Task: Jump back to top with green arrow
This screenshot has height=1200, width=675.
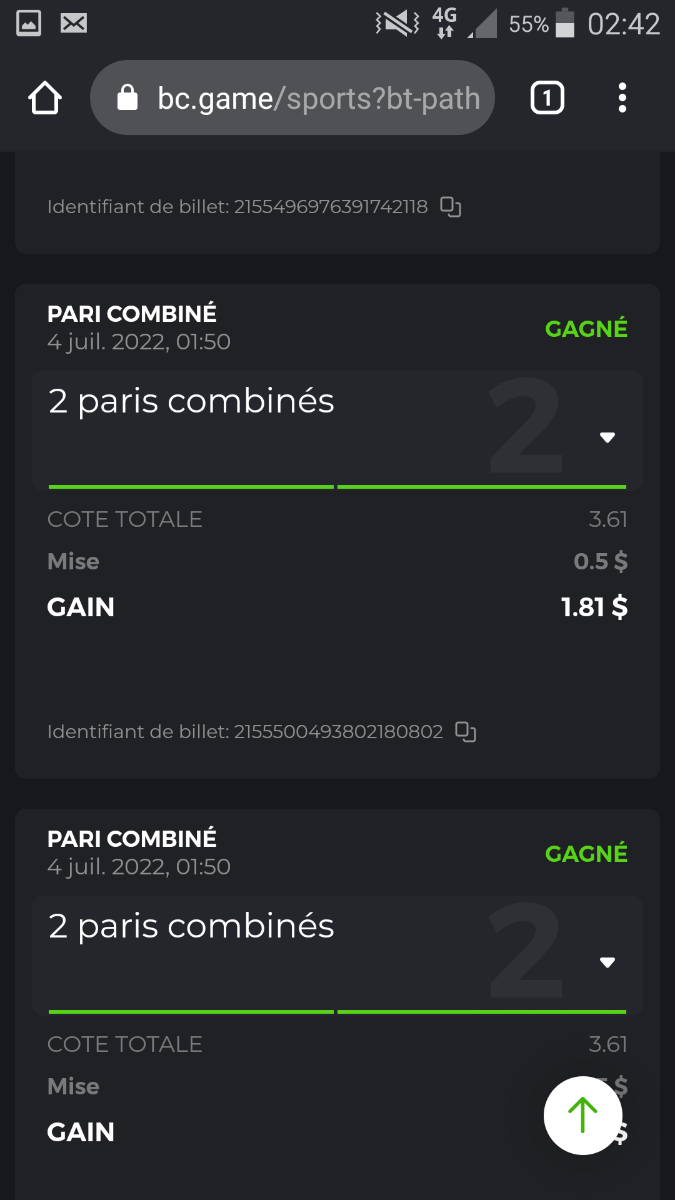Action: click(x=583, y=1115)
